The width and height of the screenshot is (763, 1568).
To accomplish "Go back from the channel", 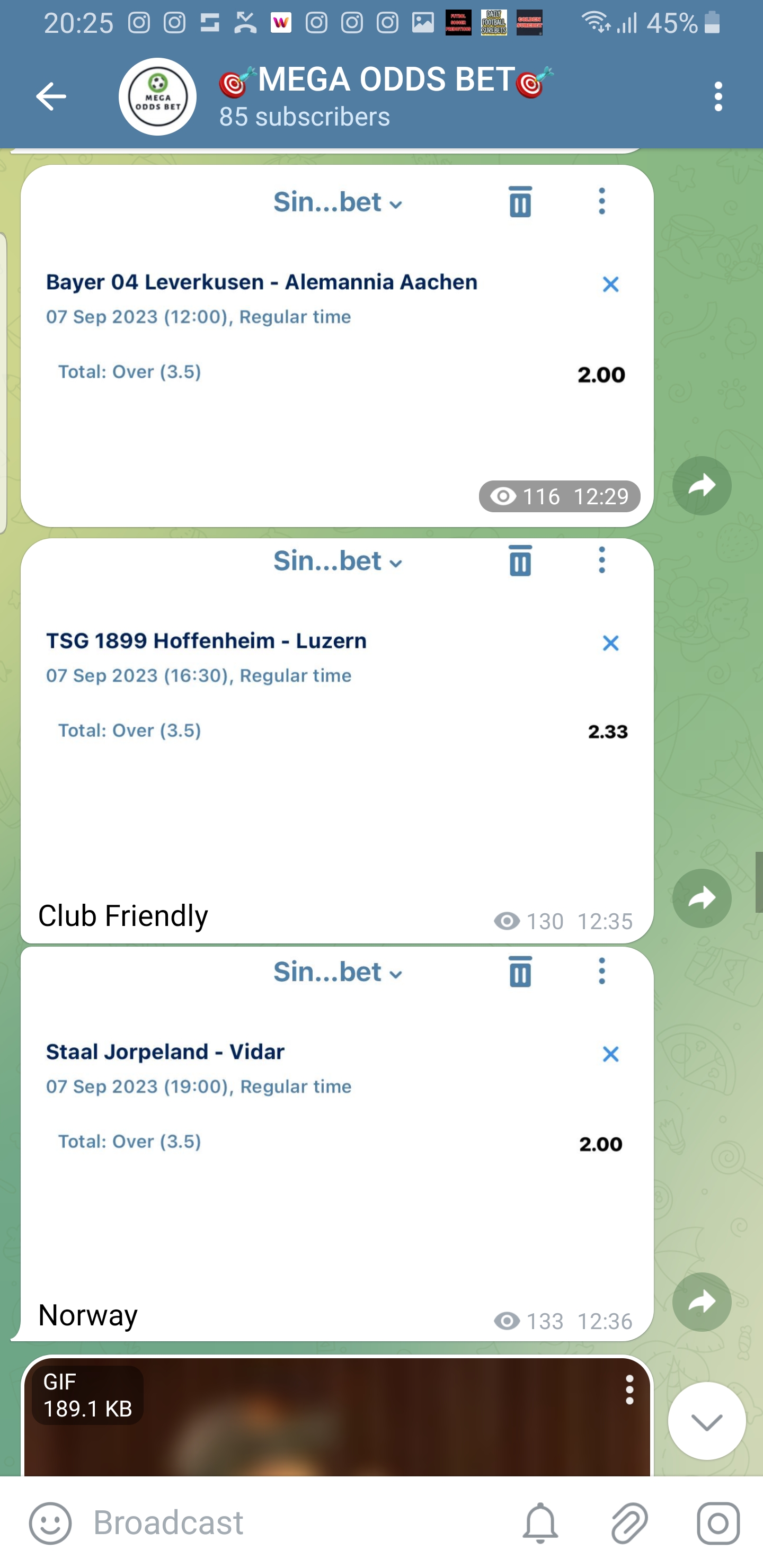I will click(51, 97).
